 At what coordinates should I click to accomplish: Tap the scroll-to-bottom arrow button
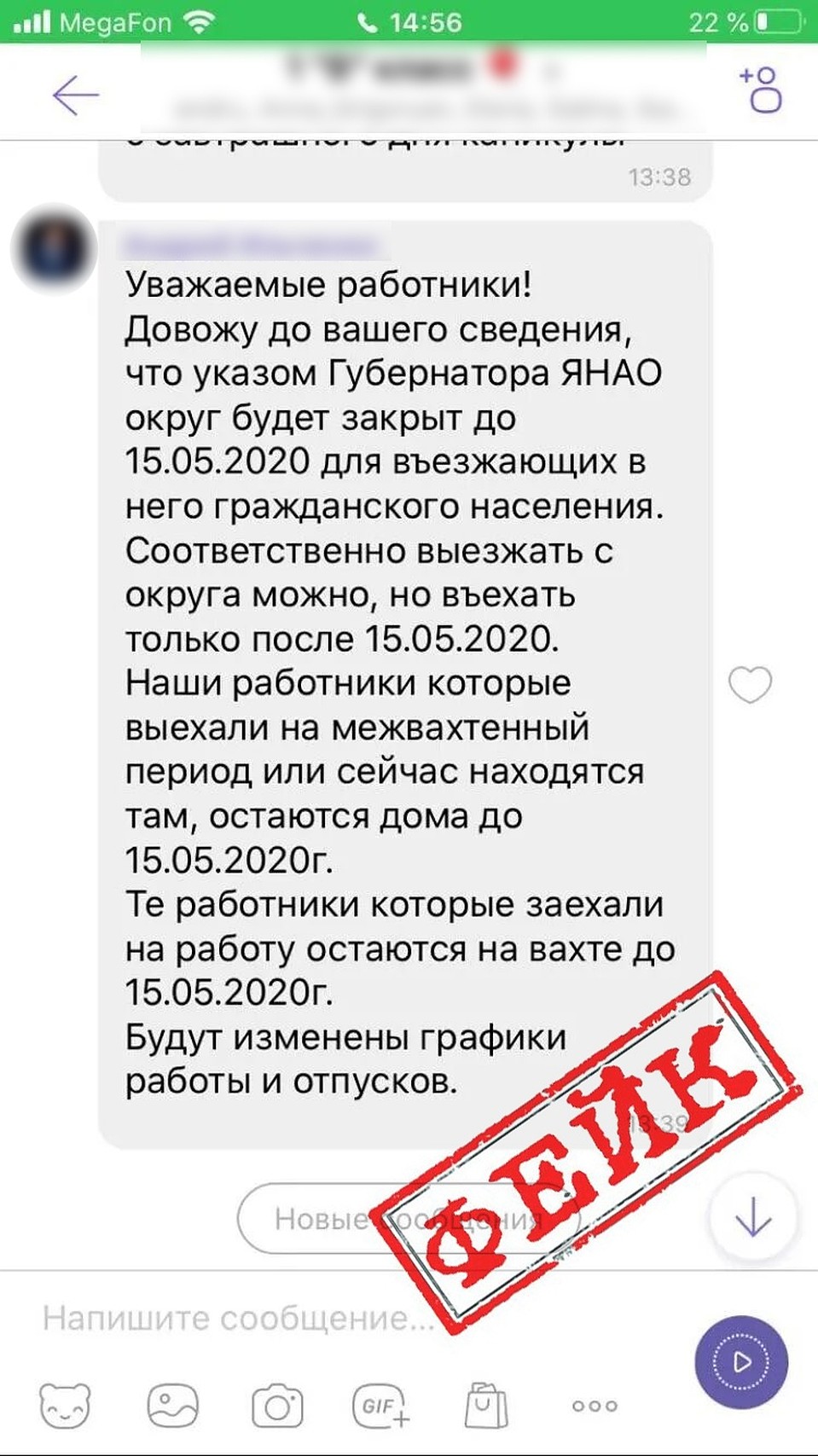click(753, 1217)
